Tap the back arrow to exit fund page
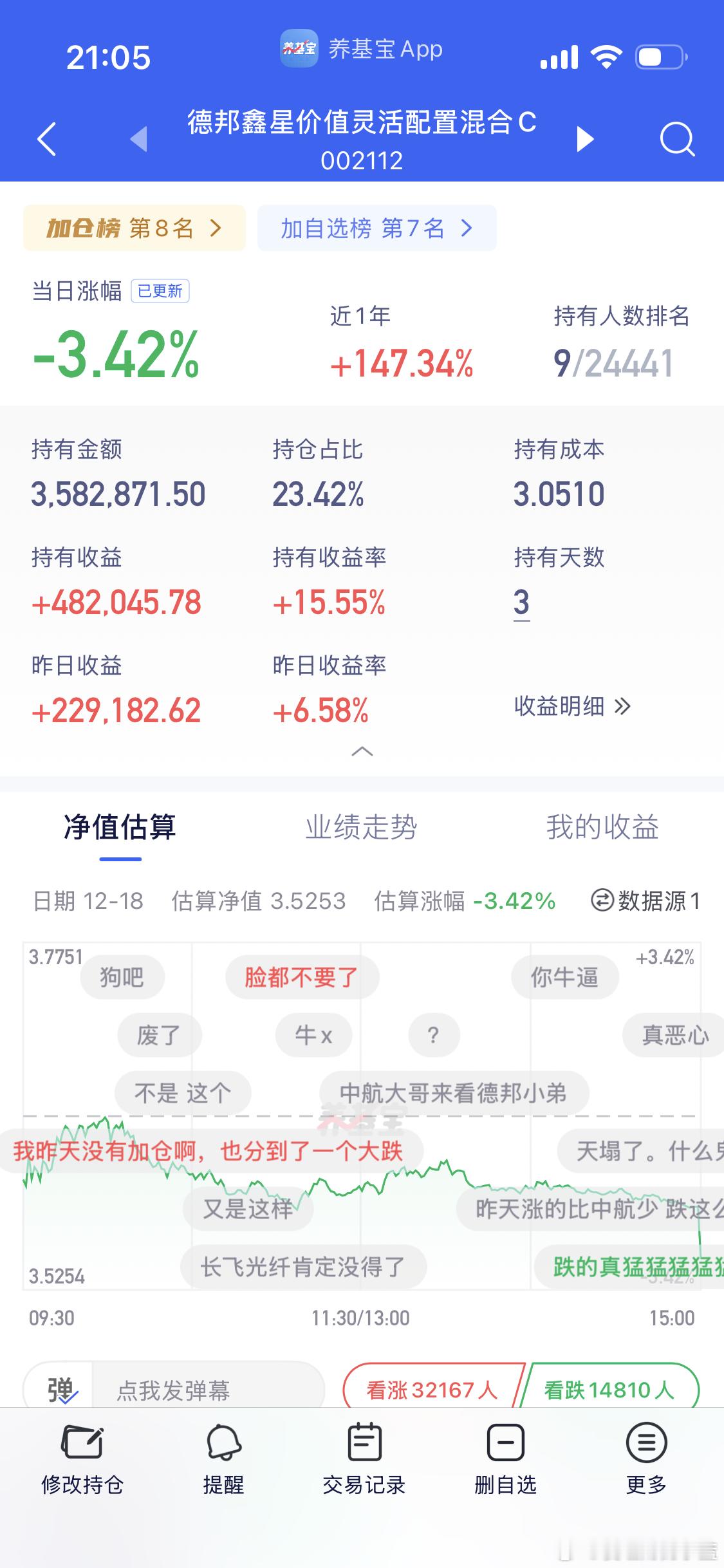 click(x=46, y=139)
